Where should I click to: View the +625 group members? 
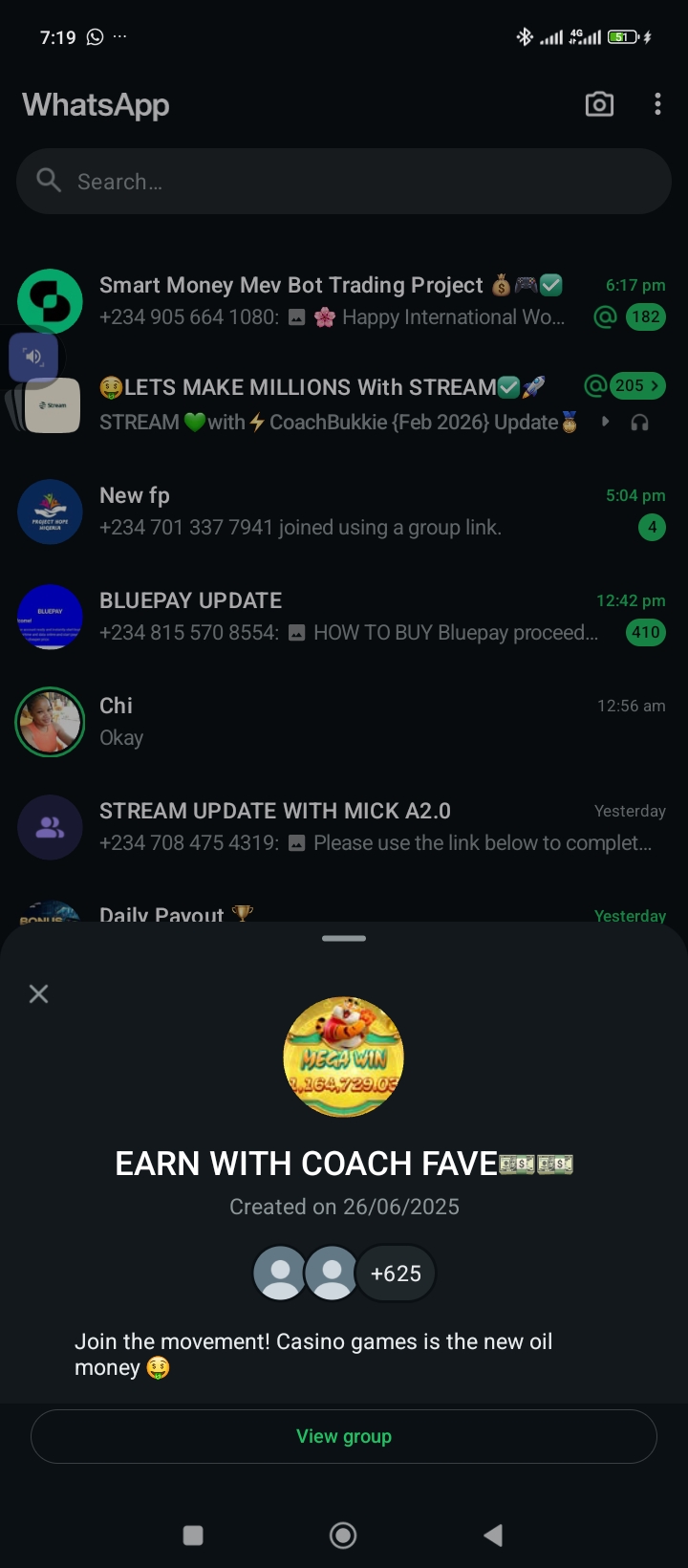click(396, 1274)
